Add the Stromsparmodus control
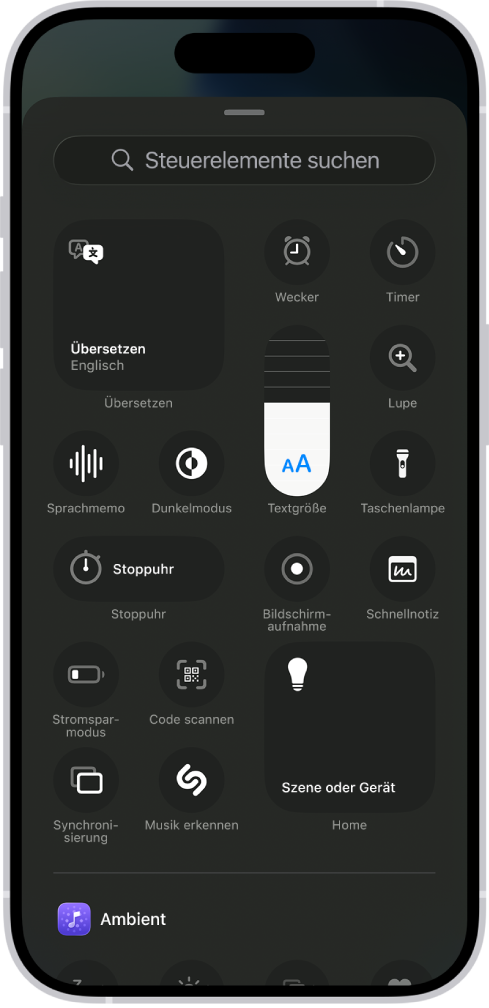489x1008 pixels. [x=86, y=674]
